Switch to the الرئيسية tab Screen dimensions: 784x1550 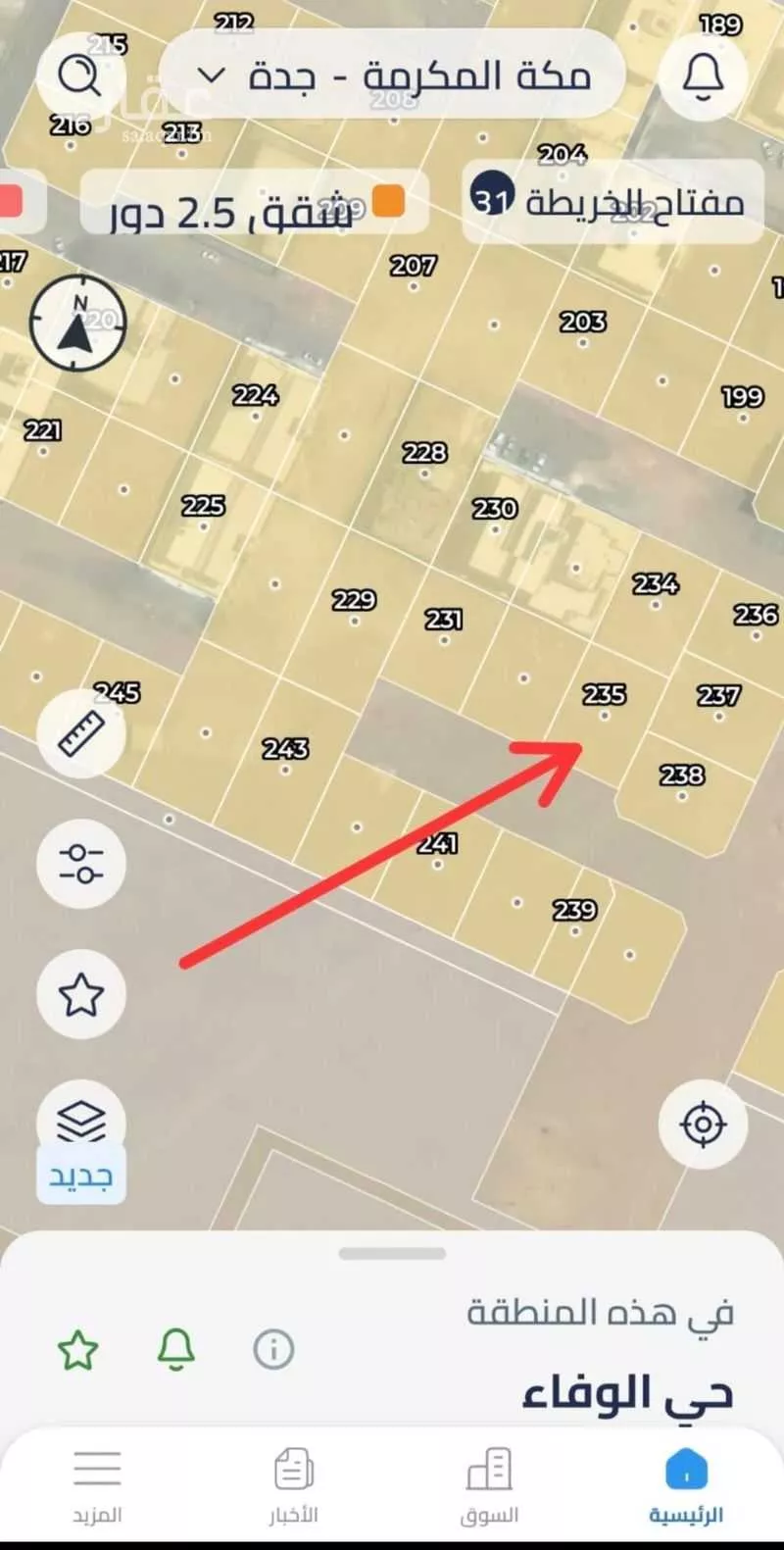point(686,1485)
